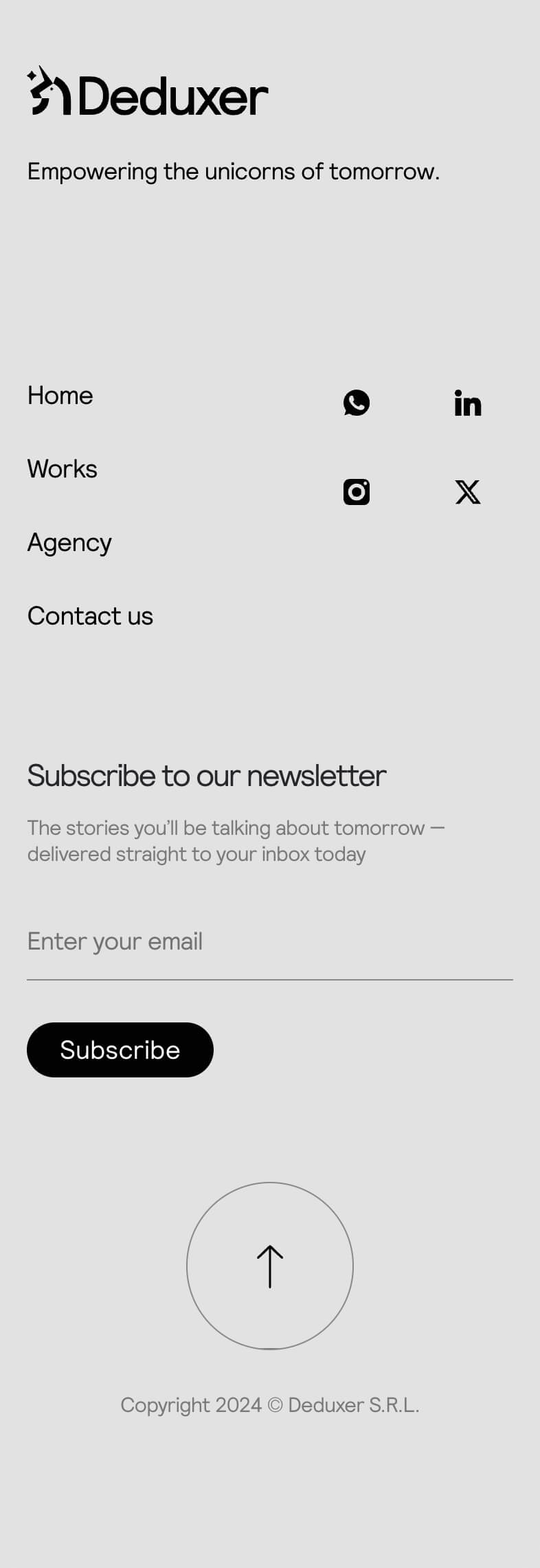Select the 'Subscribe to our newsletter' heading
Screen dimensions: 540x1568
[207, 776]
